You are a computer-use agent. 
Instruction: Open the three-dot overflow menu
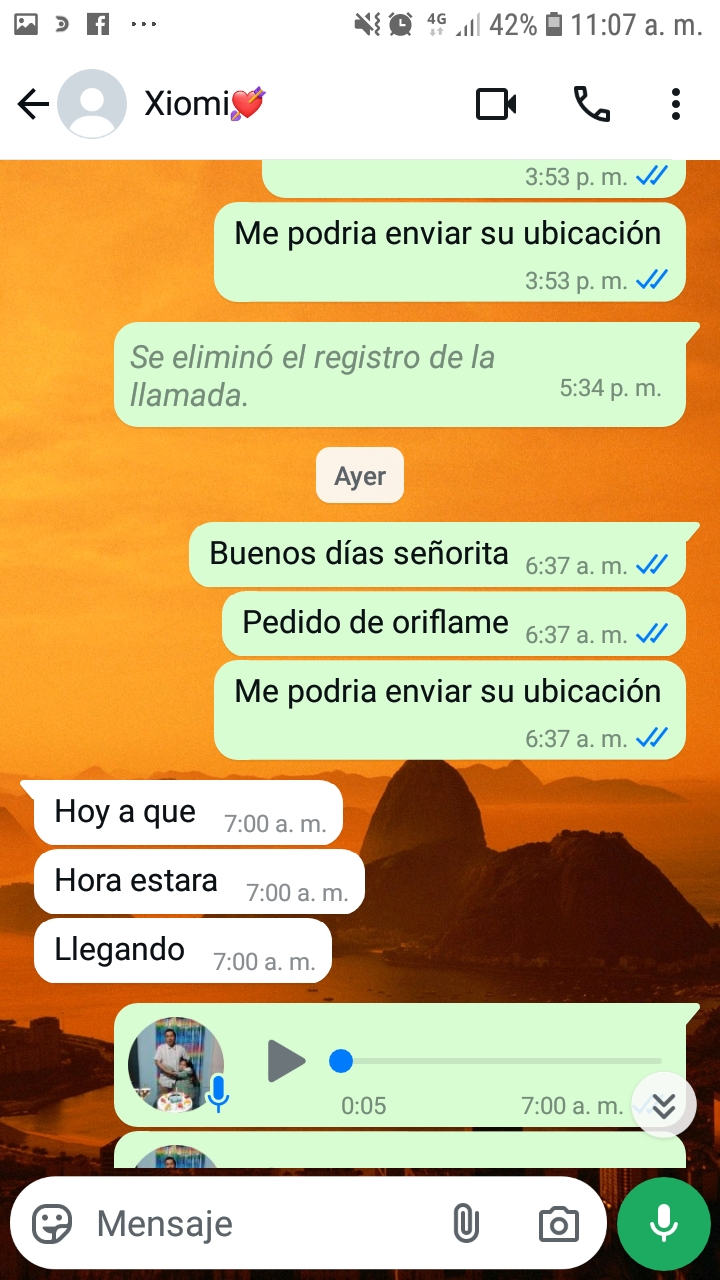tap(676, 104)
